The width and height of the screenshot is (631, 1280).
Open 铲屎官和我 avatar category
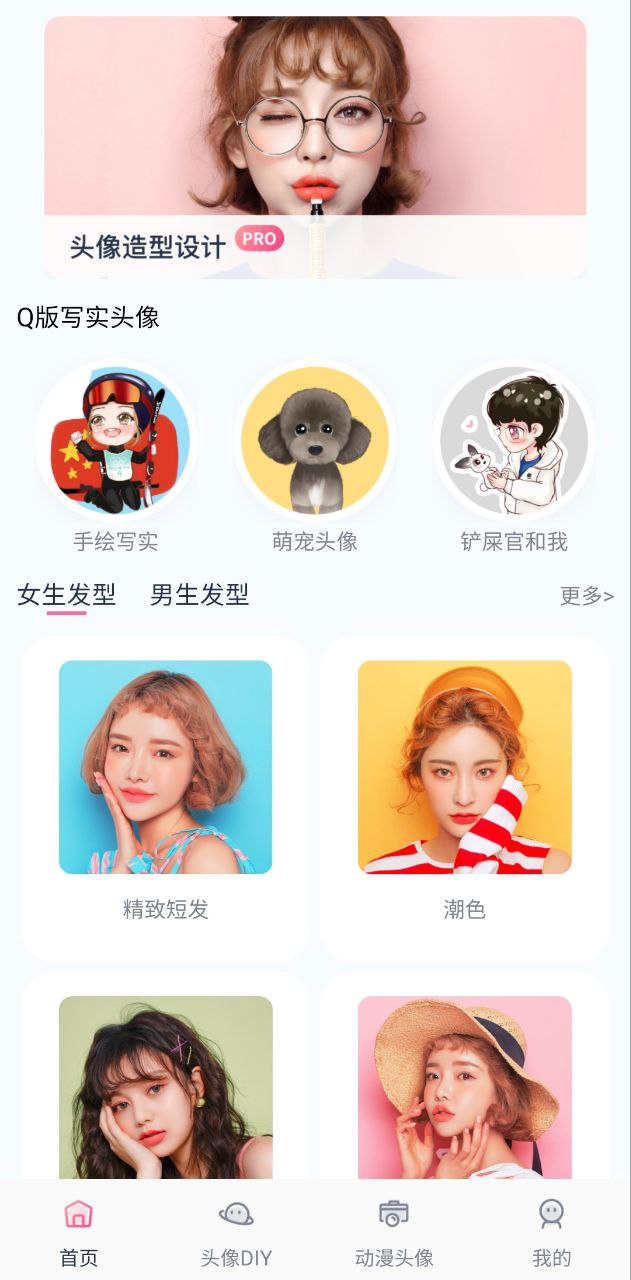tap(514, 441)
